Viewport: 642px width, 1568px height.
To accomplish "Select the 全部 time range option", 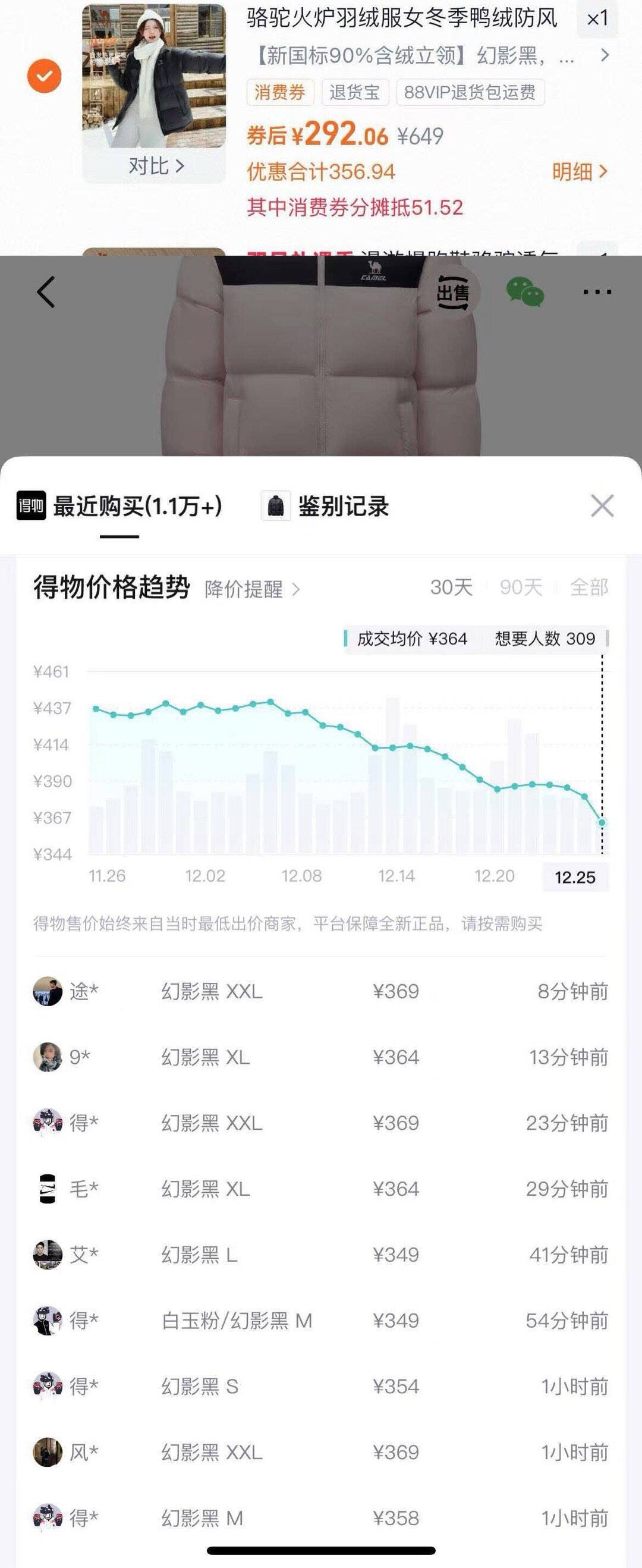I will tap(591, 586).
